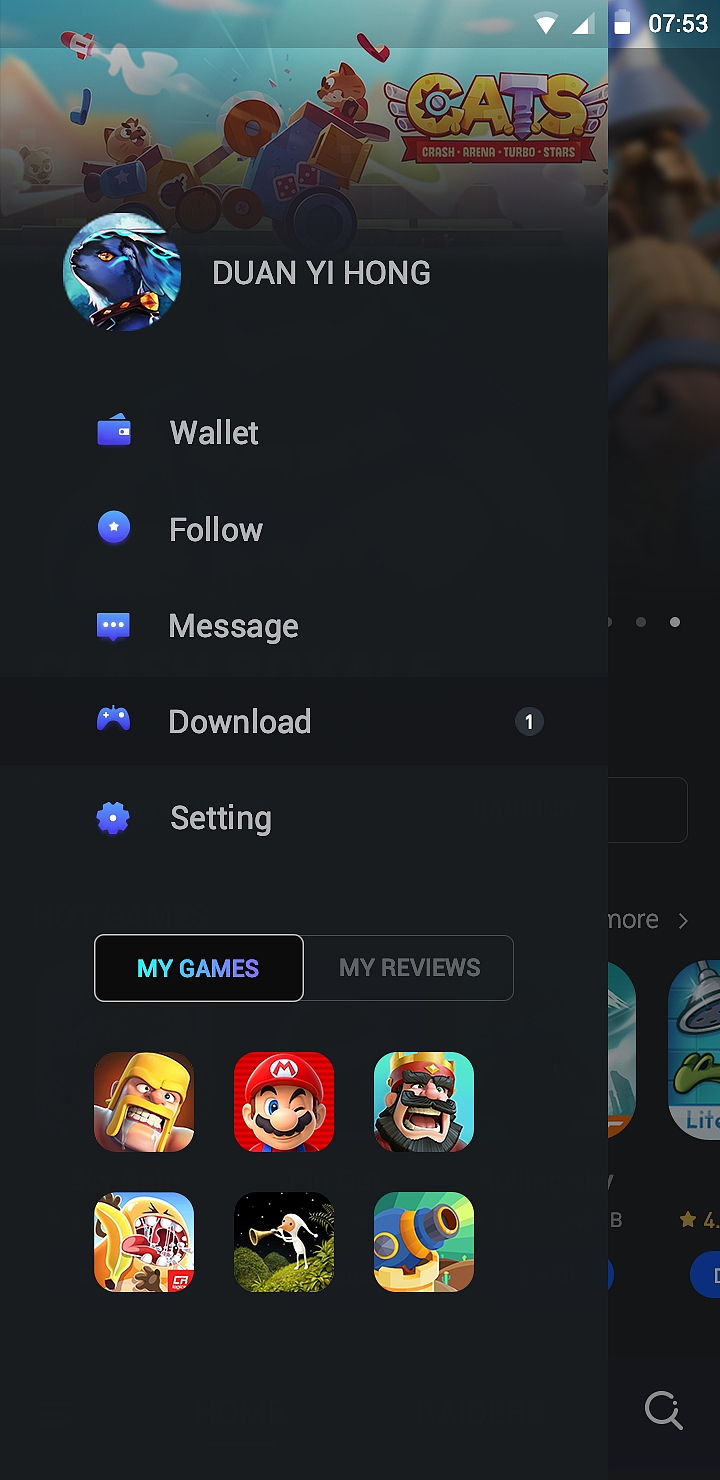Open the Clash of Clans game icon
720x1480 pixels.
144,1102
